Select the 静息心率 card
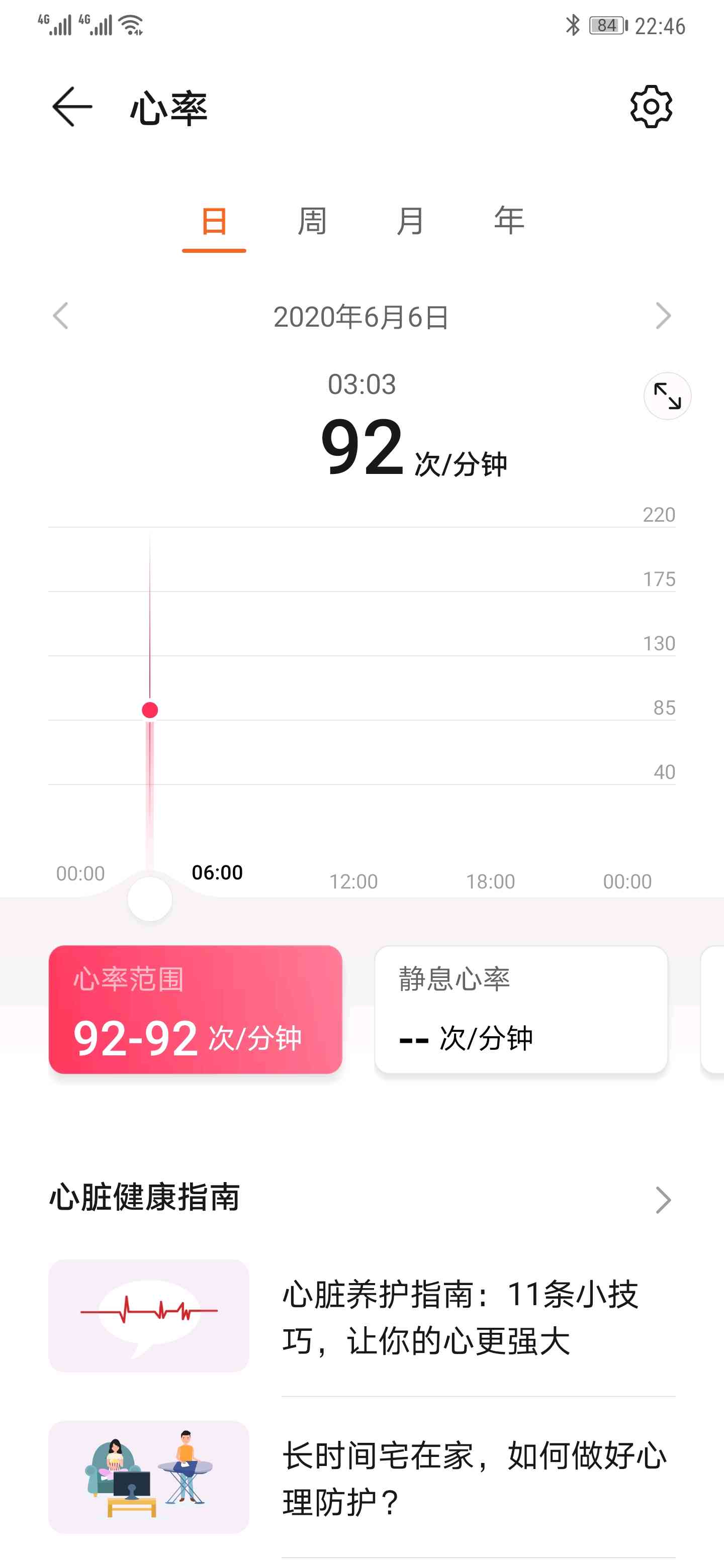This screenshot has height=1568, width=724. pos(521,1009)
